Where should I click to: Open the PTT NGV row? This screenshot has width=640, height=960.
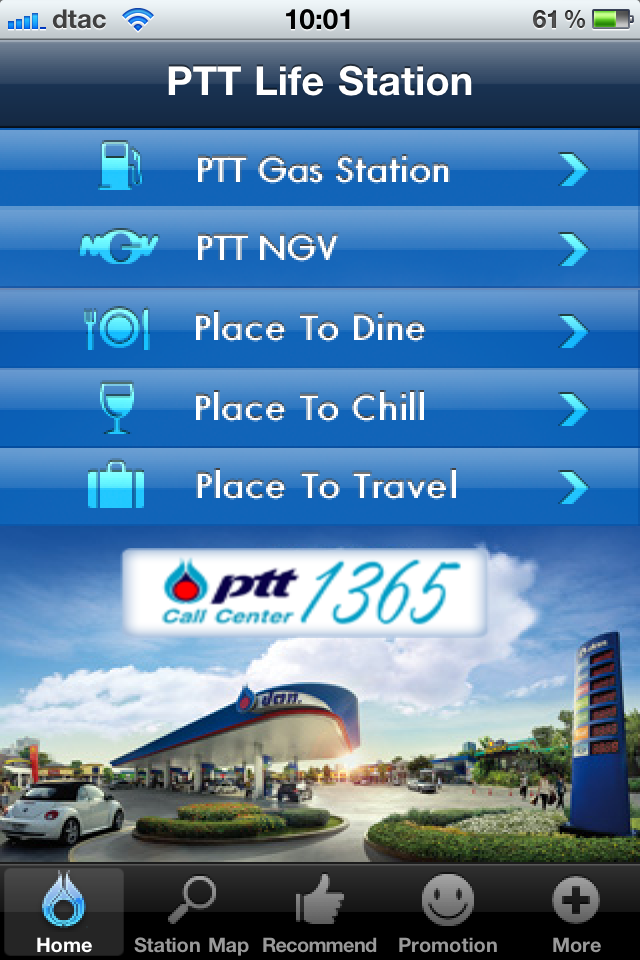pos(320,248)
